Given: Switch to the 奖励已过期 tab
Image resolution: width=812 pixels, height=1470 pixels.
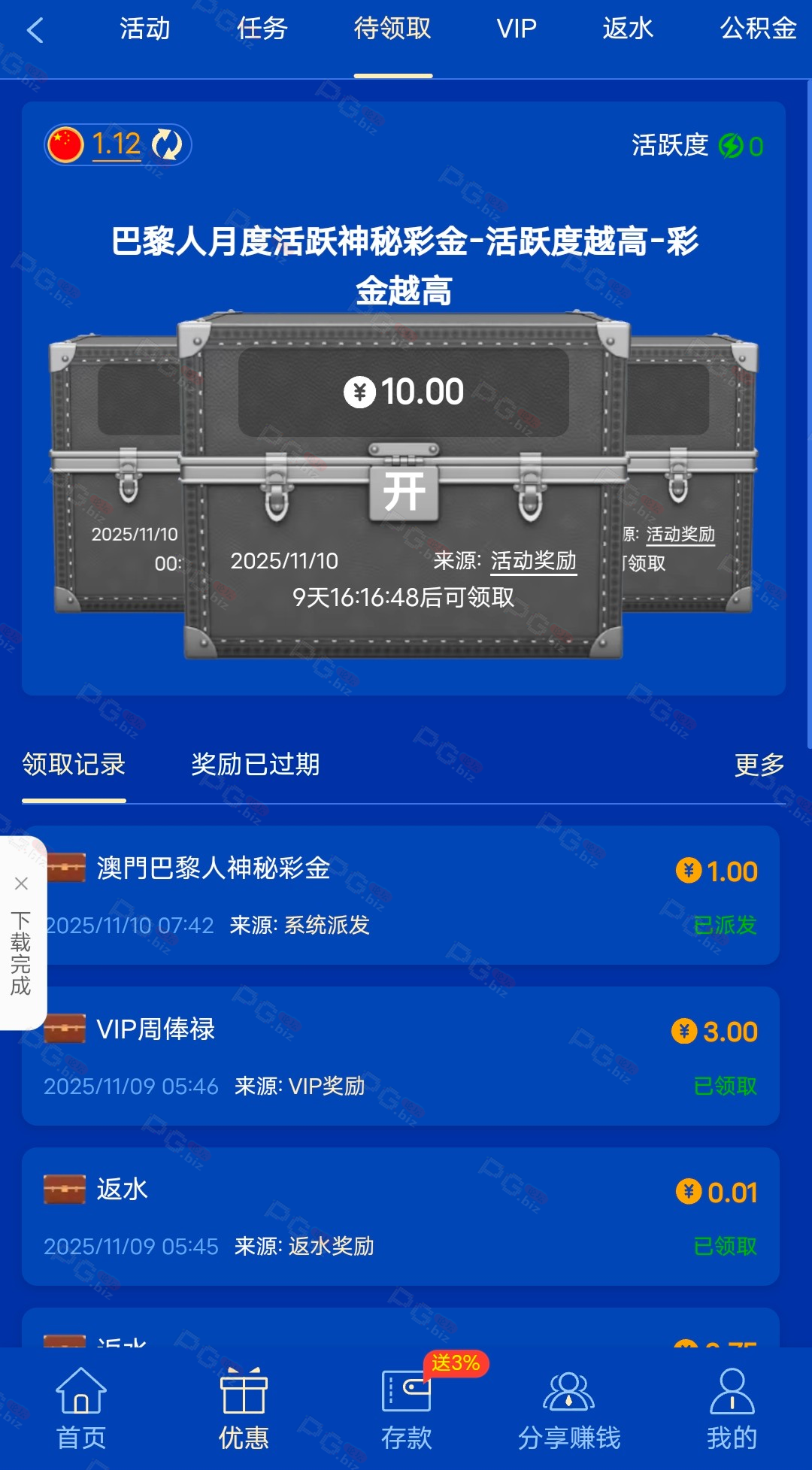Looking at the screenshot, I should (x=255, y=765).
